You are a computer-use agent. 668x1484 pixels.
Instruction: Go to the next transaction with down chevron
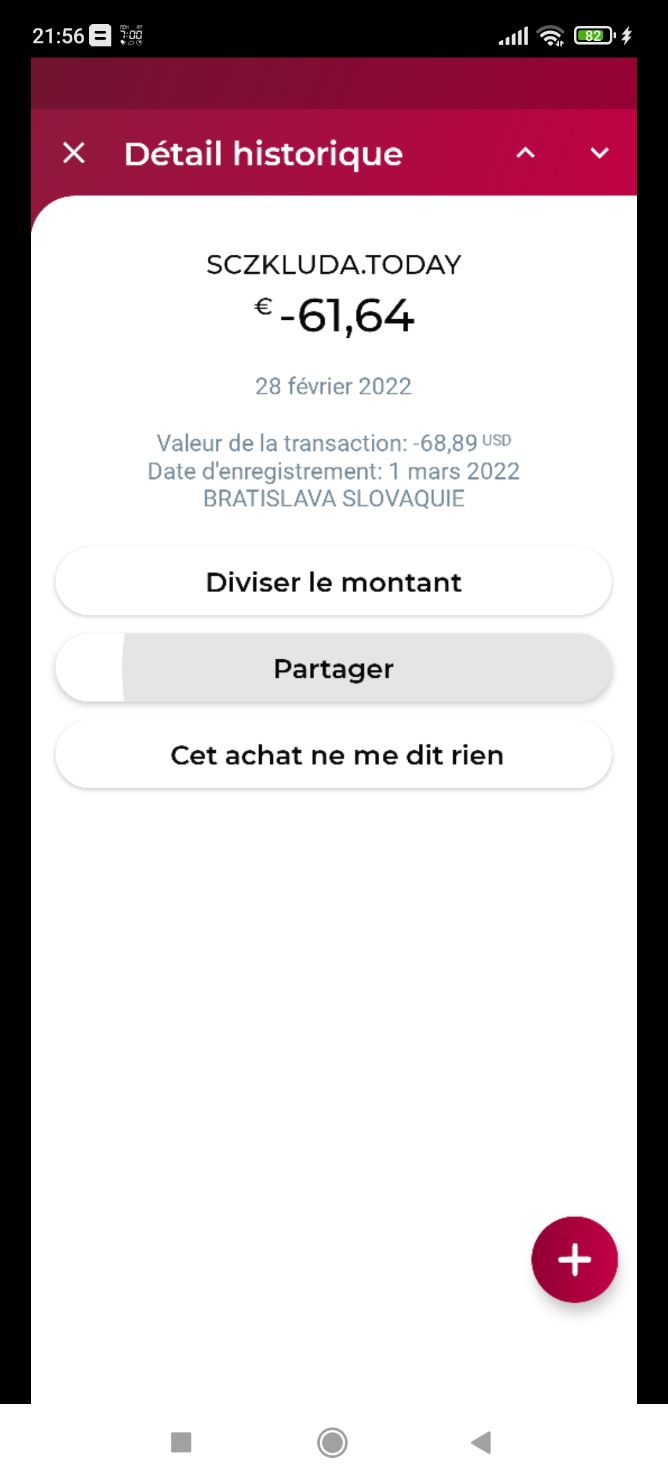pos(599,153)
